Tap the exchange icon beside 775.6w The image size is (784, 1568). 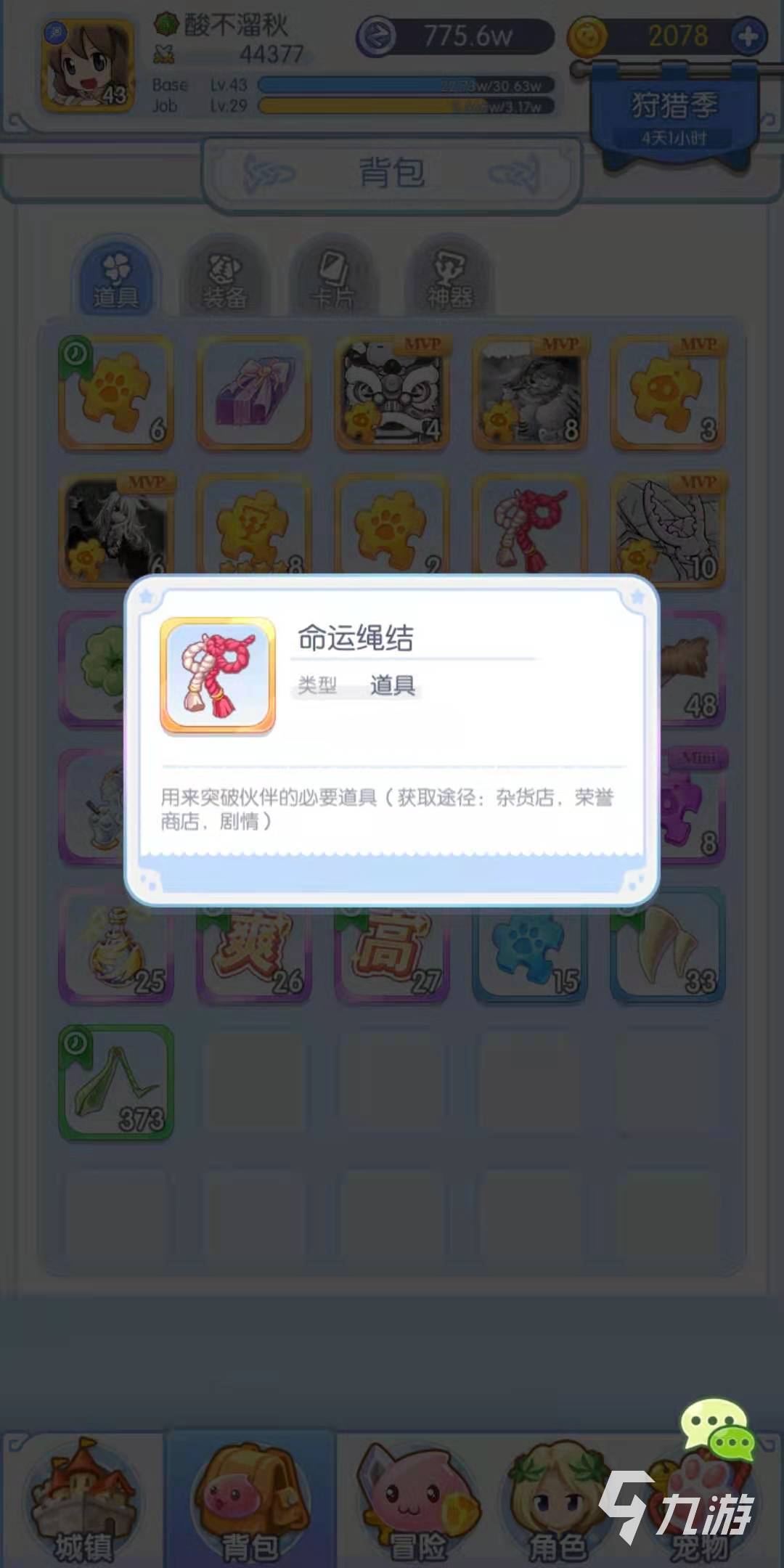click(x=377, y=36)
